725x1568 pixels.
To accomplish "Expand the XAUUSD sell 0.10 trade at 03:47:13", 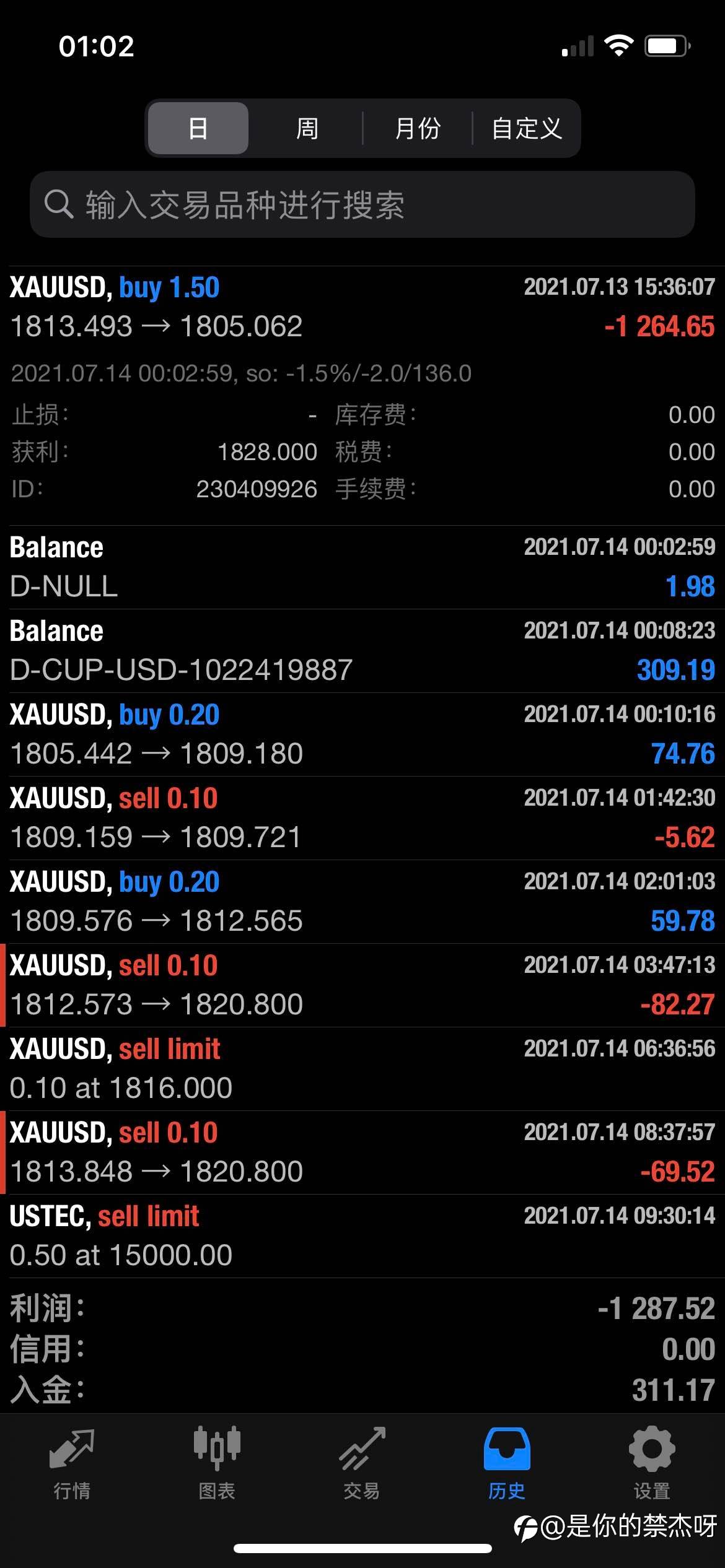I will click(x=362, y=985).
